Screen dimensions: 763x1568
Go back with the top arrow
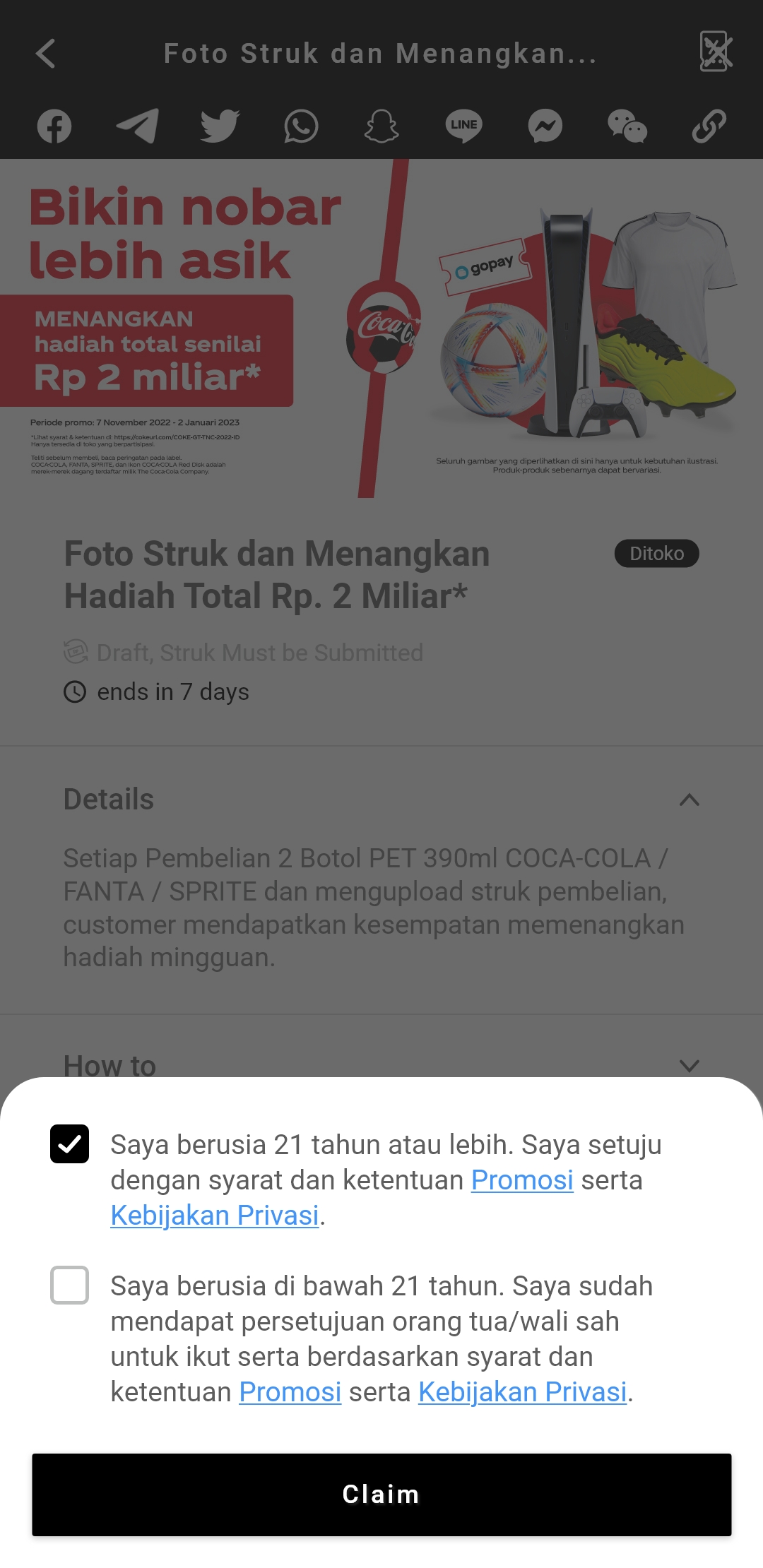click(x=46, y=54)
